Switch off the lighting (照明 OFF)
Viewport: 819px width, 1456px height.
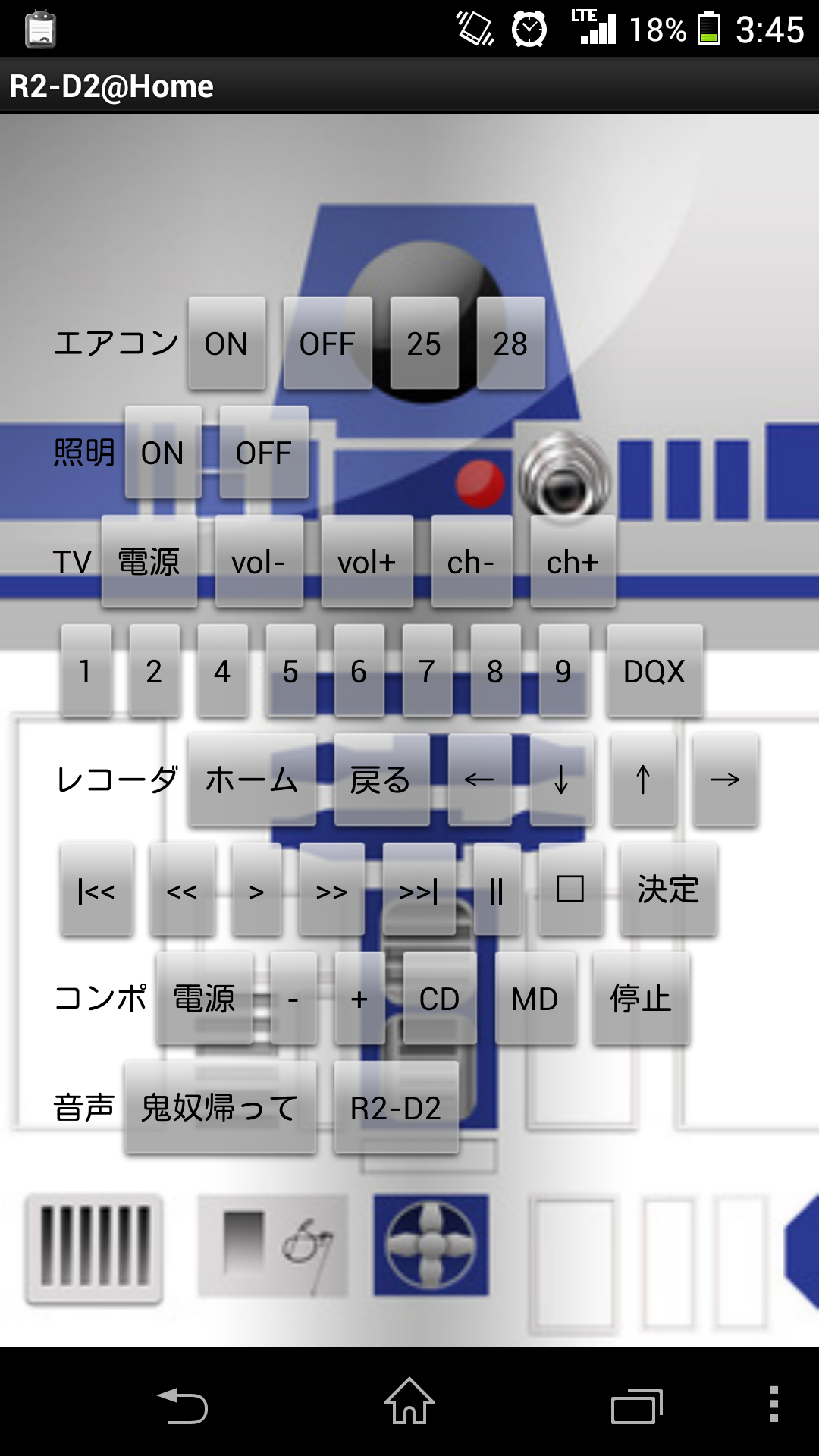[x=263, y=453]
